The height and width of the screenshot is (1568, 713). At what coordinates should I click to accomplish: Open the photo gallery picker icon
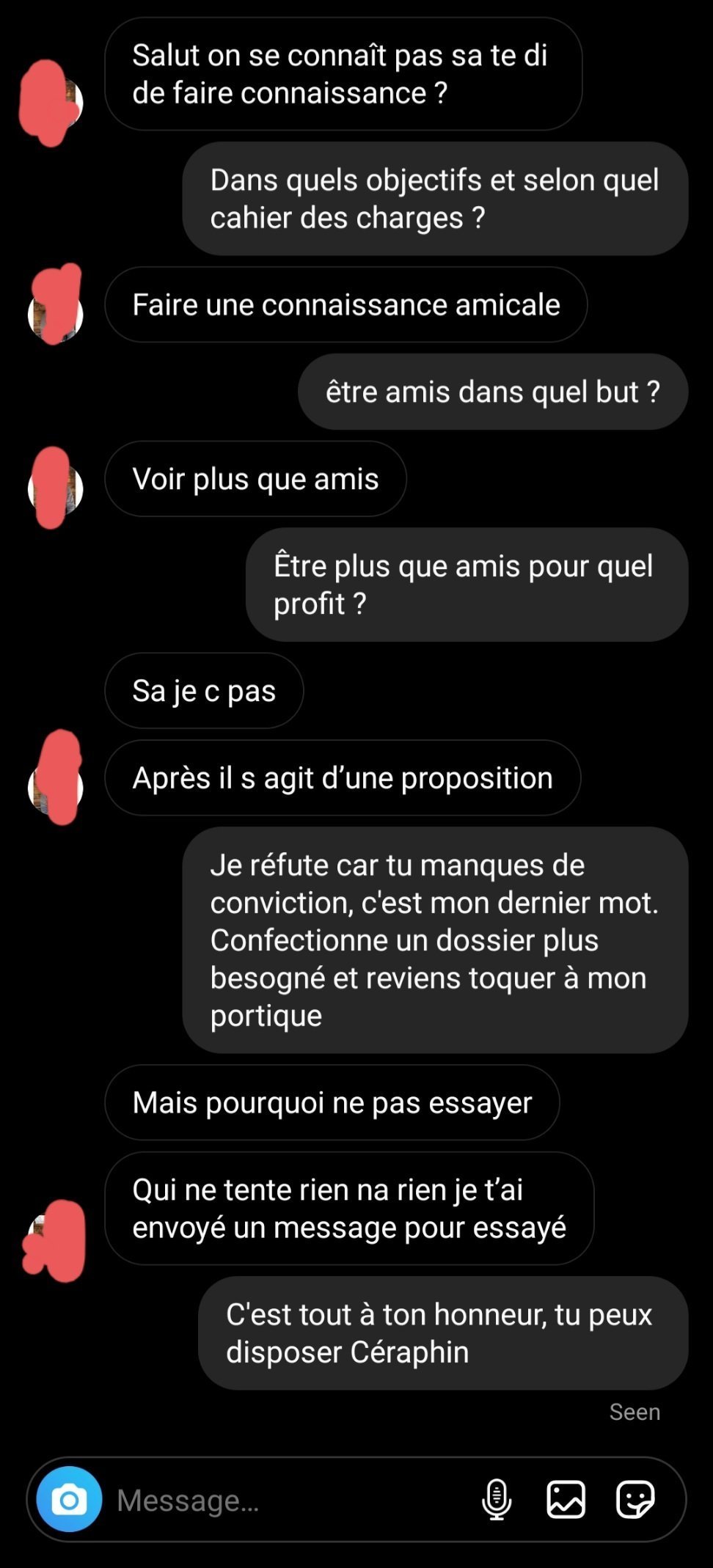tap(566, 1499)
